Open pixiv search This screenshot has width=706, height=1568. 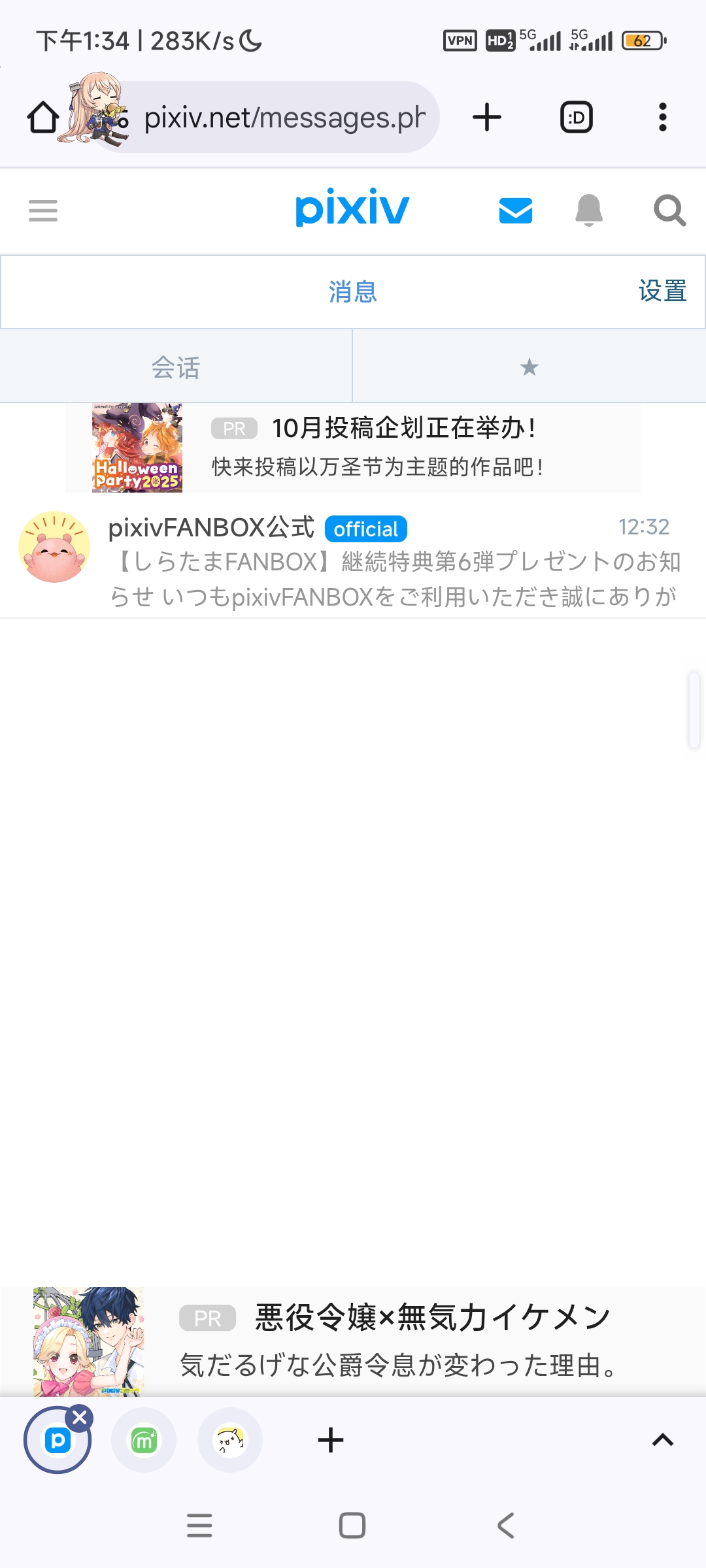(x=668, y=210)
